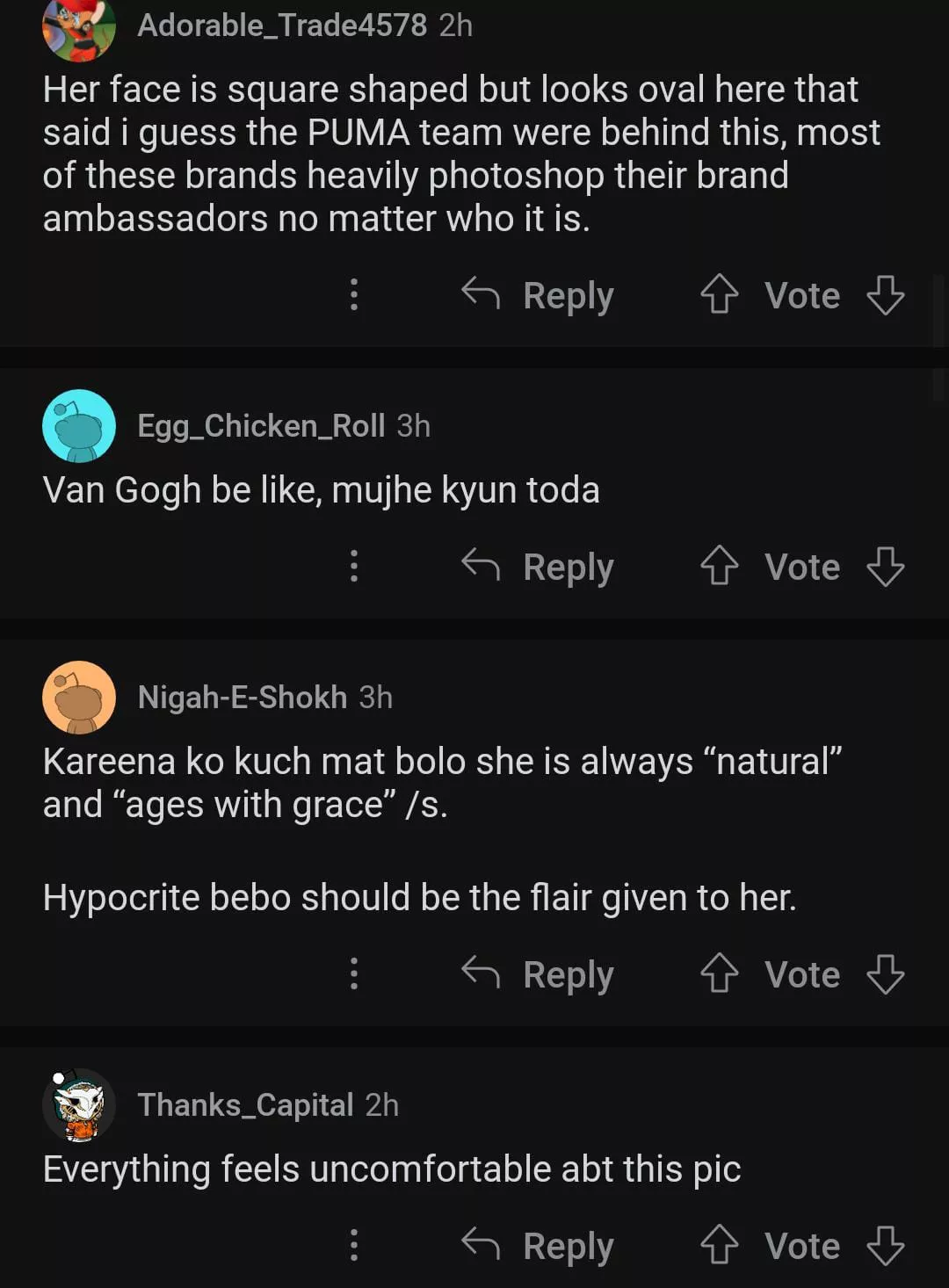
Task: Upvote Egg_Chicken_Roll's Van Gogh comment
Action: click(719, 566)
